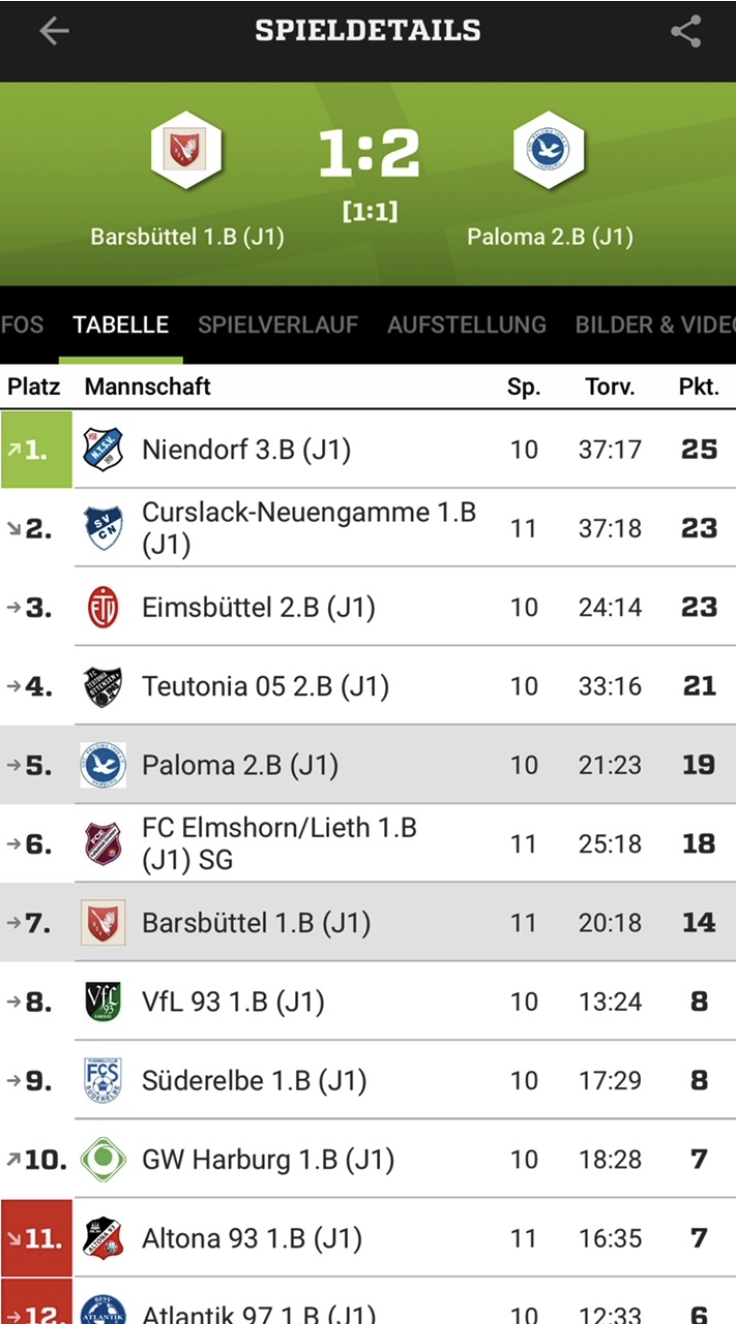The height and width of the screenshot is (1330, 740).
Task: Open Niendorf 3.B (J1) table row
Action: [x=370, y=449]
